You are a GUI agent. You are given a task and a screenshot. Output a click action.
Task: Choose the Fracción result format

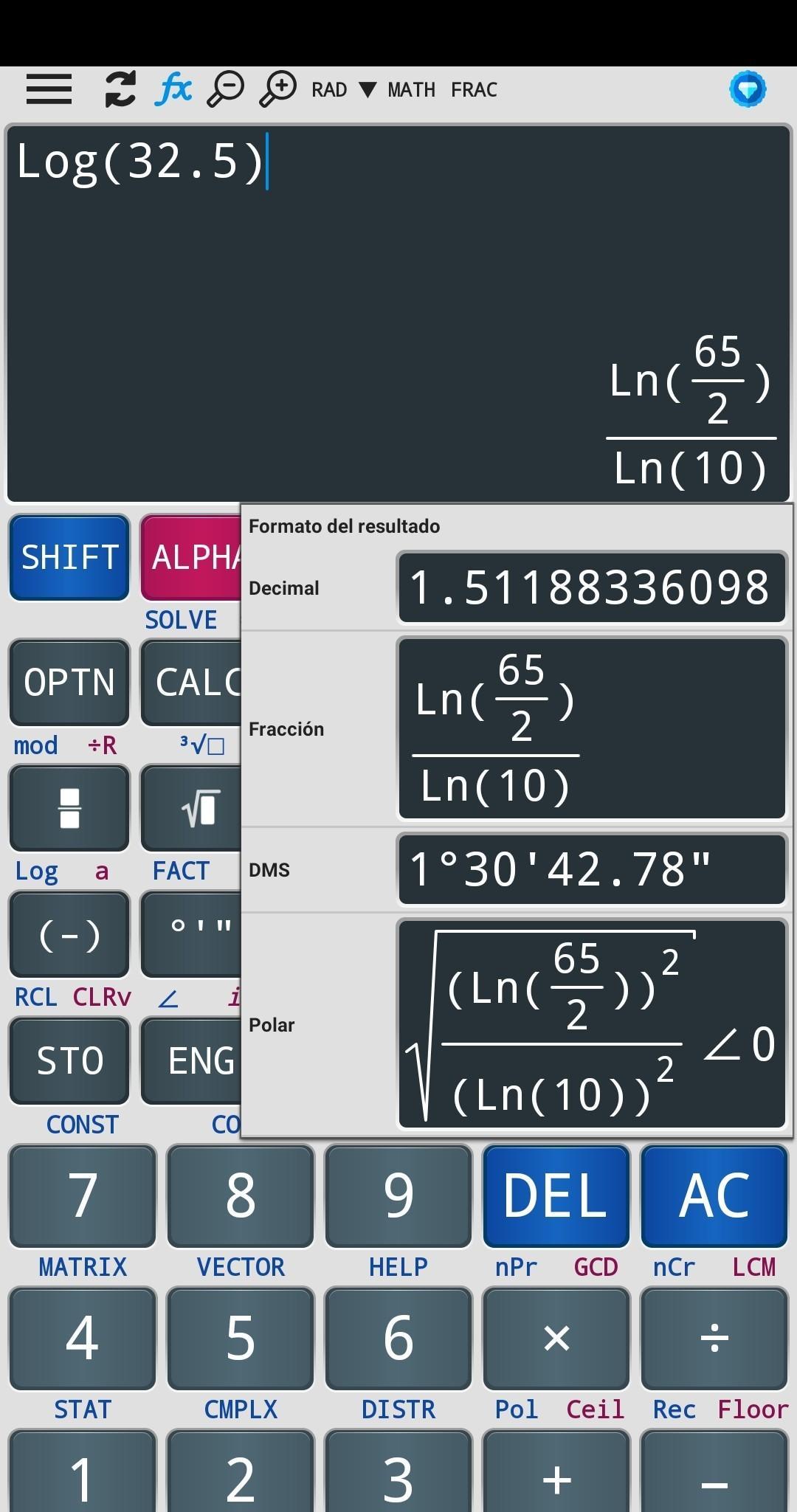tap(517, 729)
